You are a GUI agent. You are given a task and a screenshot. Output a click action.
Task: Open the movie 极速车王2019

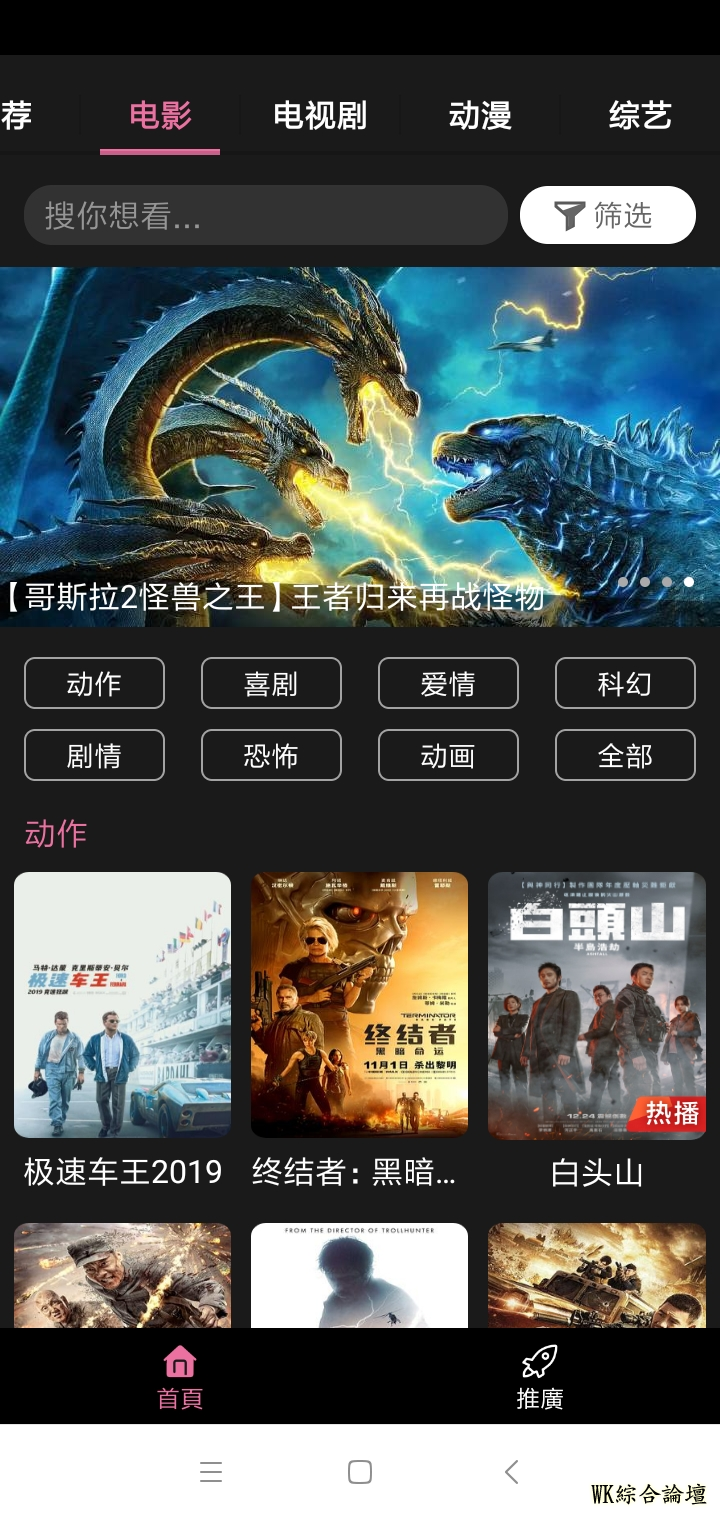(122, 1005)
